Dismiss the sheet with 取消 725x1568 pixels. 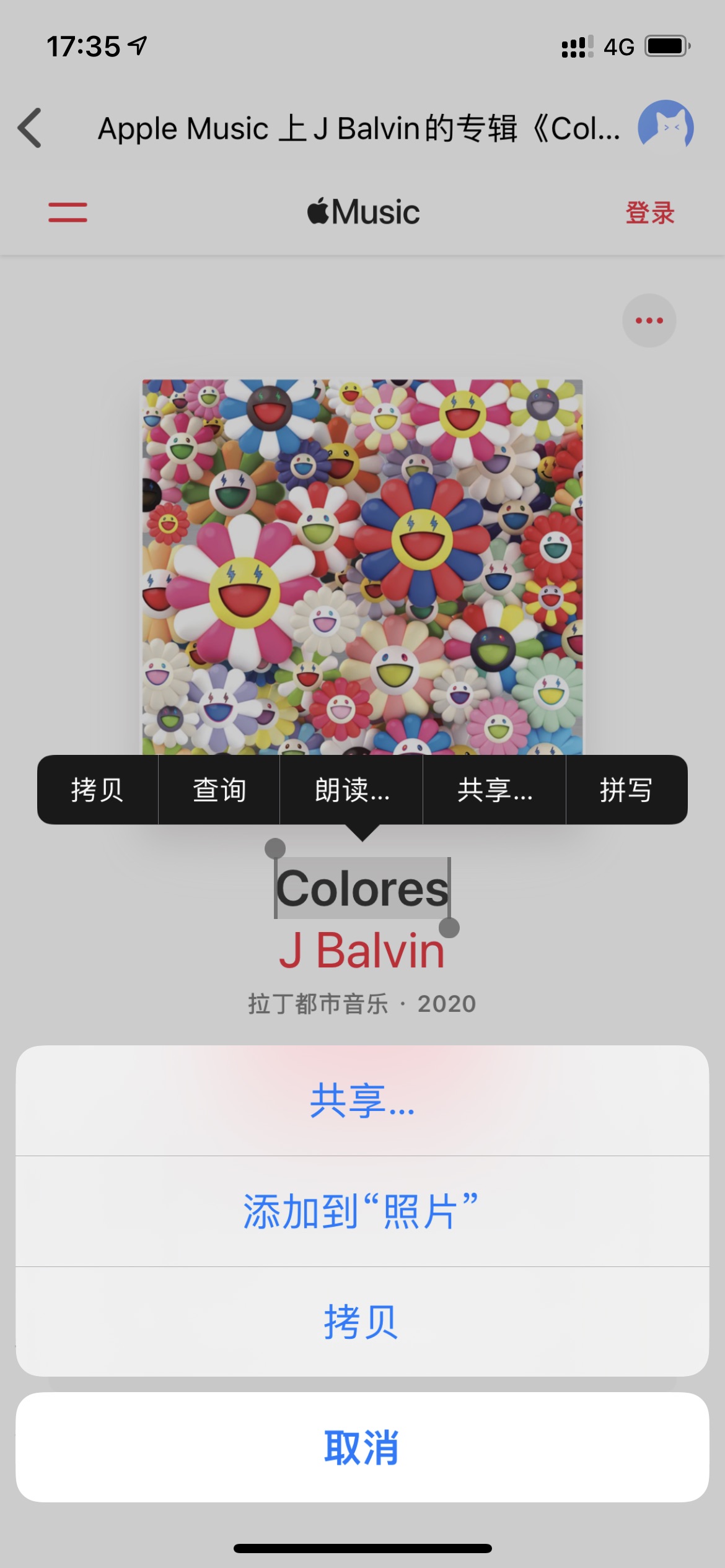[362, 1447]
